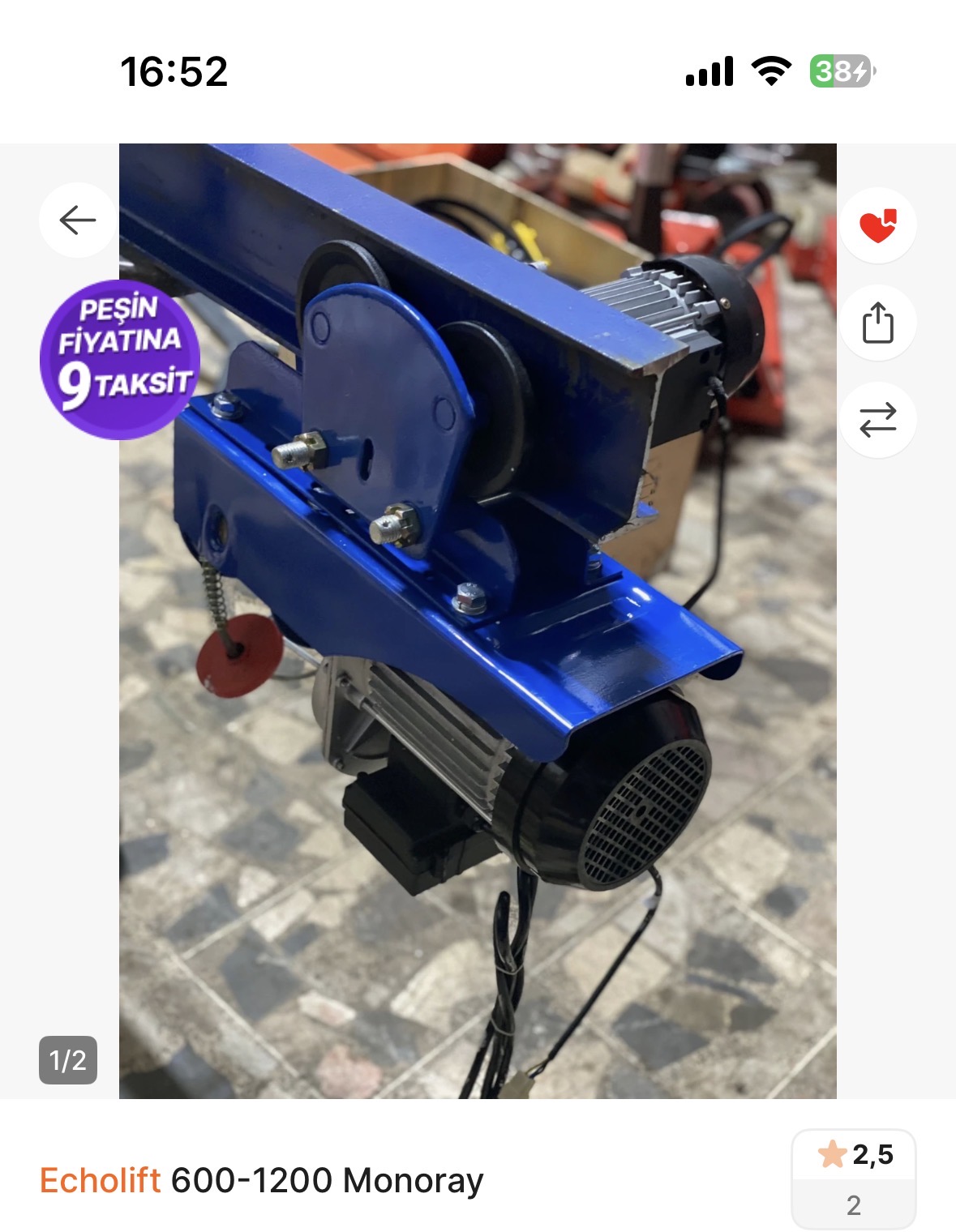
Task: View the 2,5 star rating reviews
Action: point(853,1178)
